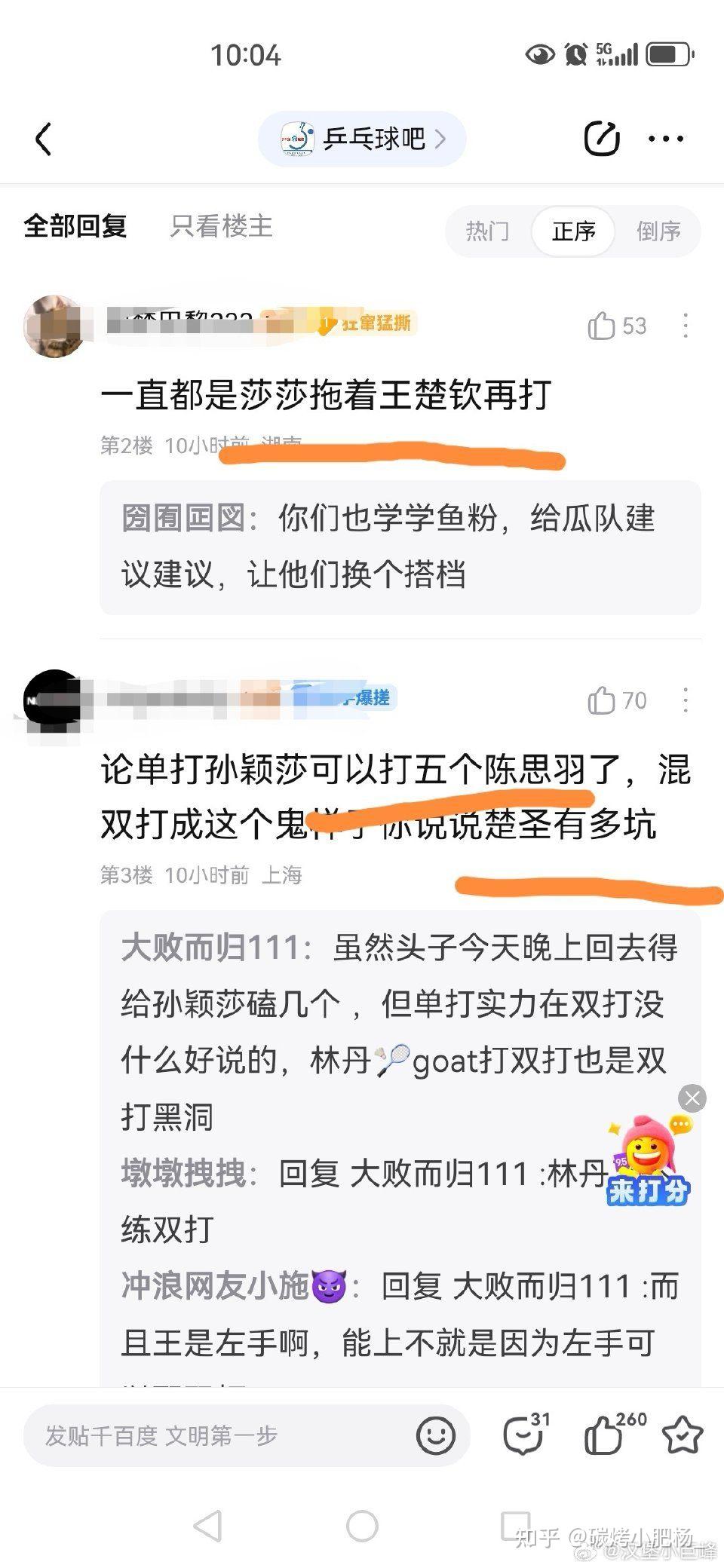Image resolution: width=724 pixels, height=1568 pixels.
Task: Tap the share icon in top bar
Action: point(602,139)
